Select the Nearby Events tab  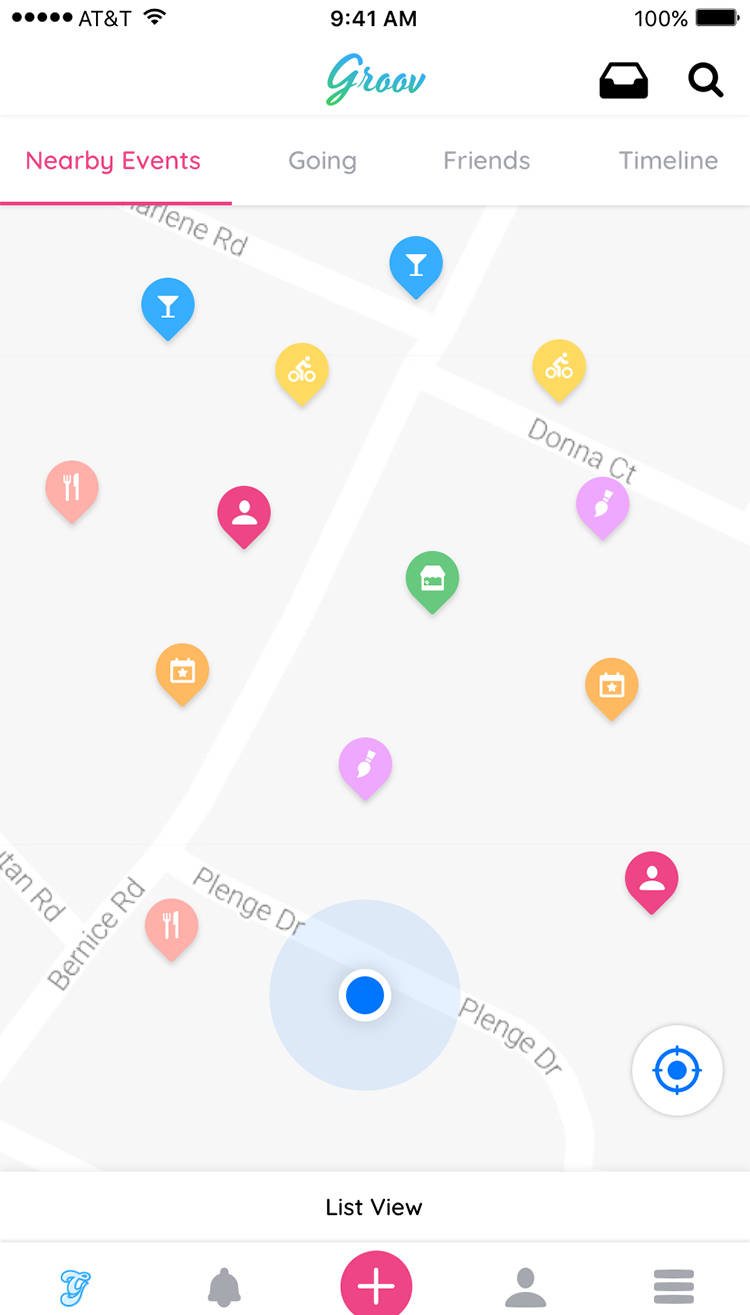point(113,161)
